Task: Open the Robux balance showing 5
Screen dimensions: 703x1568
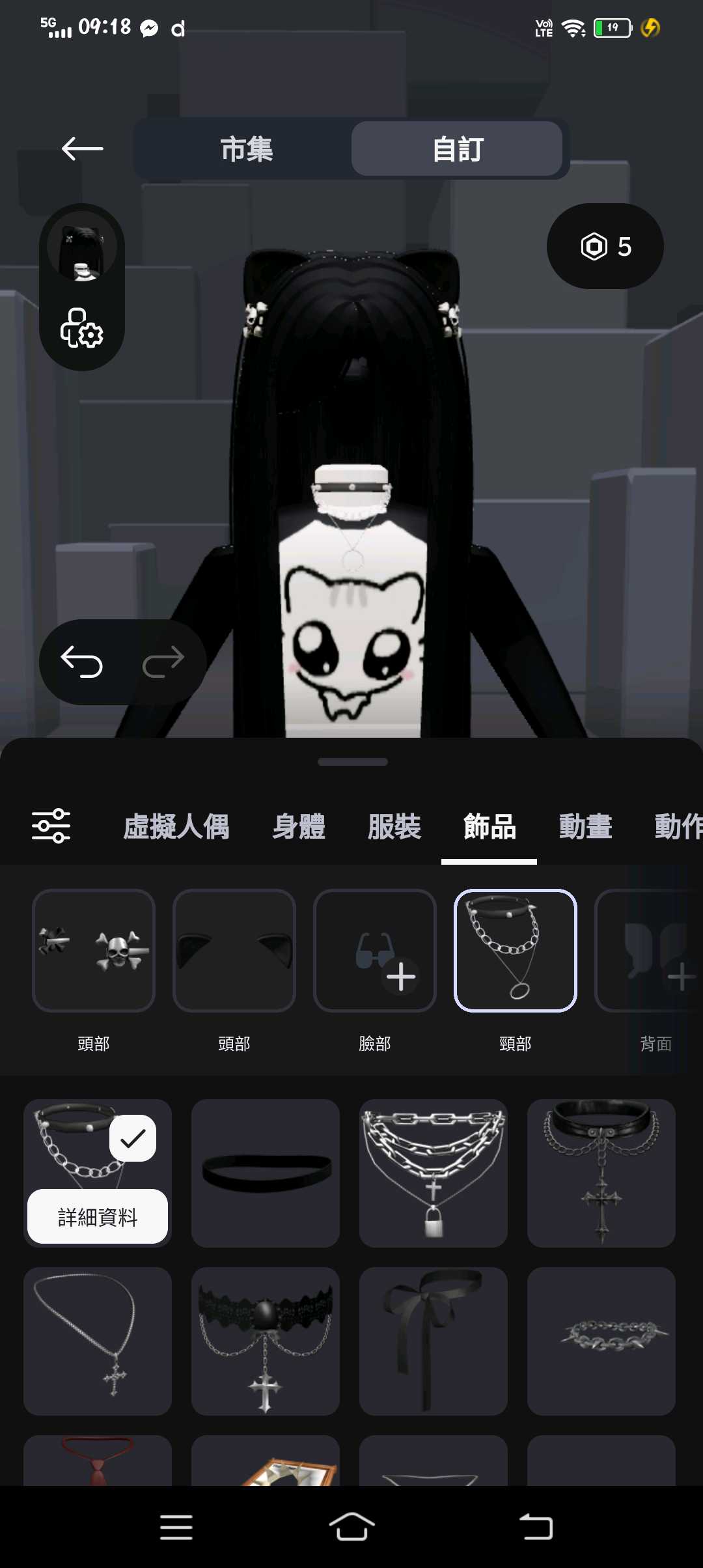Action: click(x=605, y=247)
